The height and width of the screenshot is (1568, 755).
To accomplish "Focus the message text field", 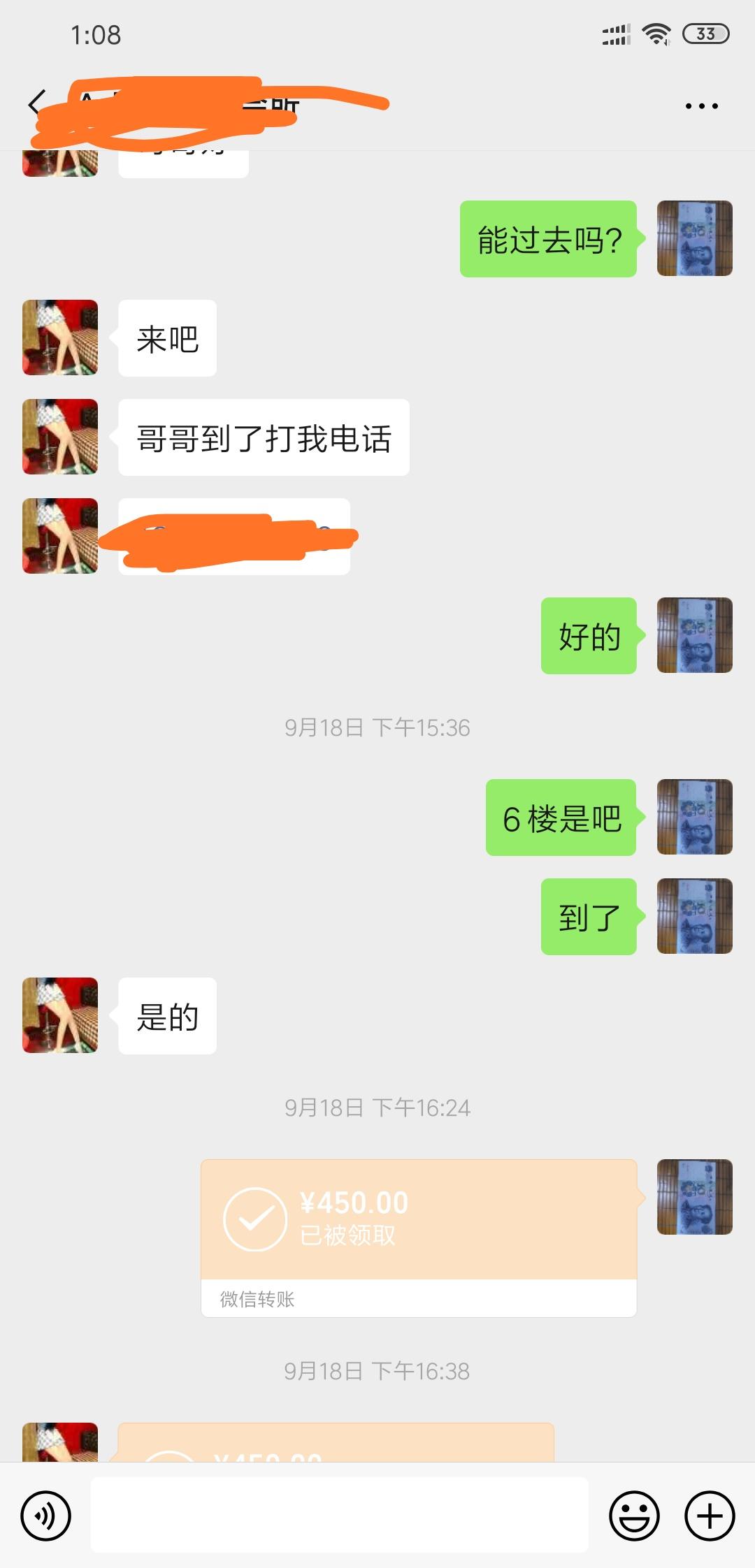I will click(x=339, y=1515).
